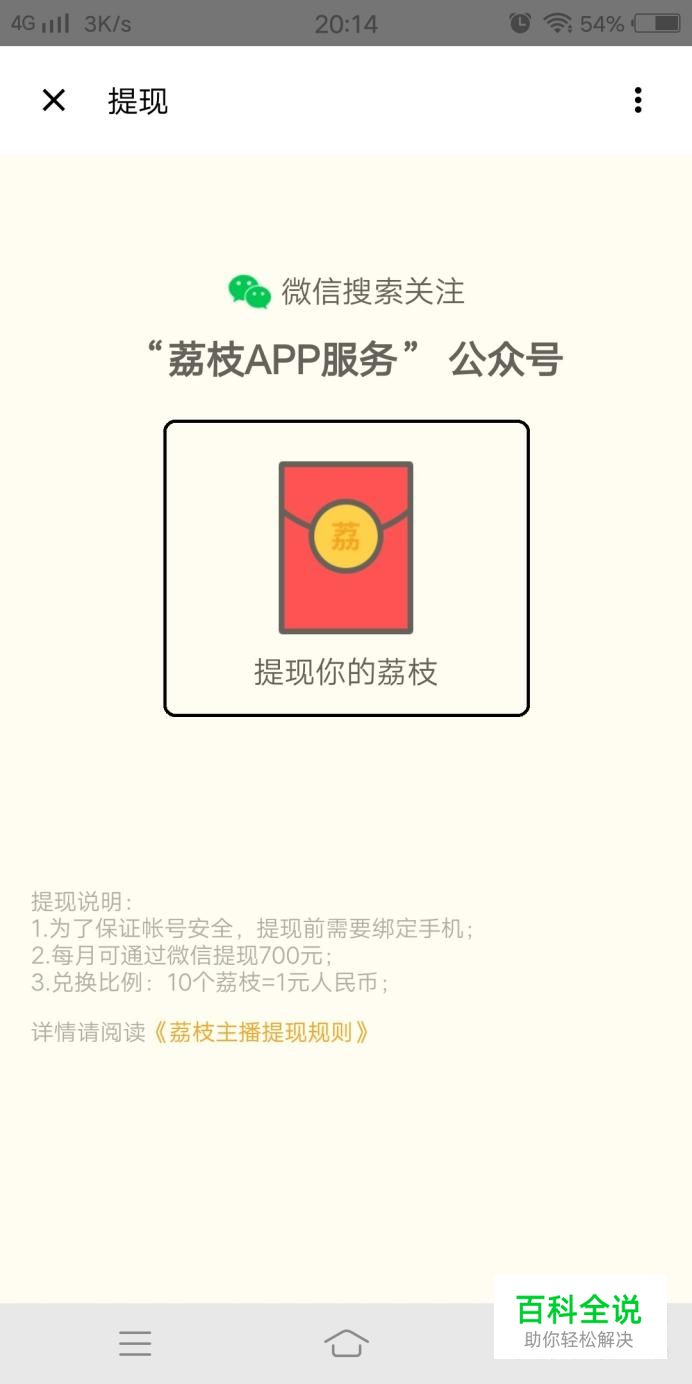Tap the 提现你的荔枝 red envelope card
The width and height of the screenshot is (692, 1384).
click(x=346, y=568)
